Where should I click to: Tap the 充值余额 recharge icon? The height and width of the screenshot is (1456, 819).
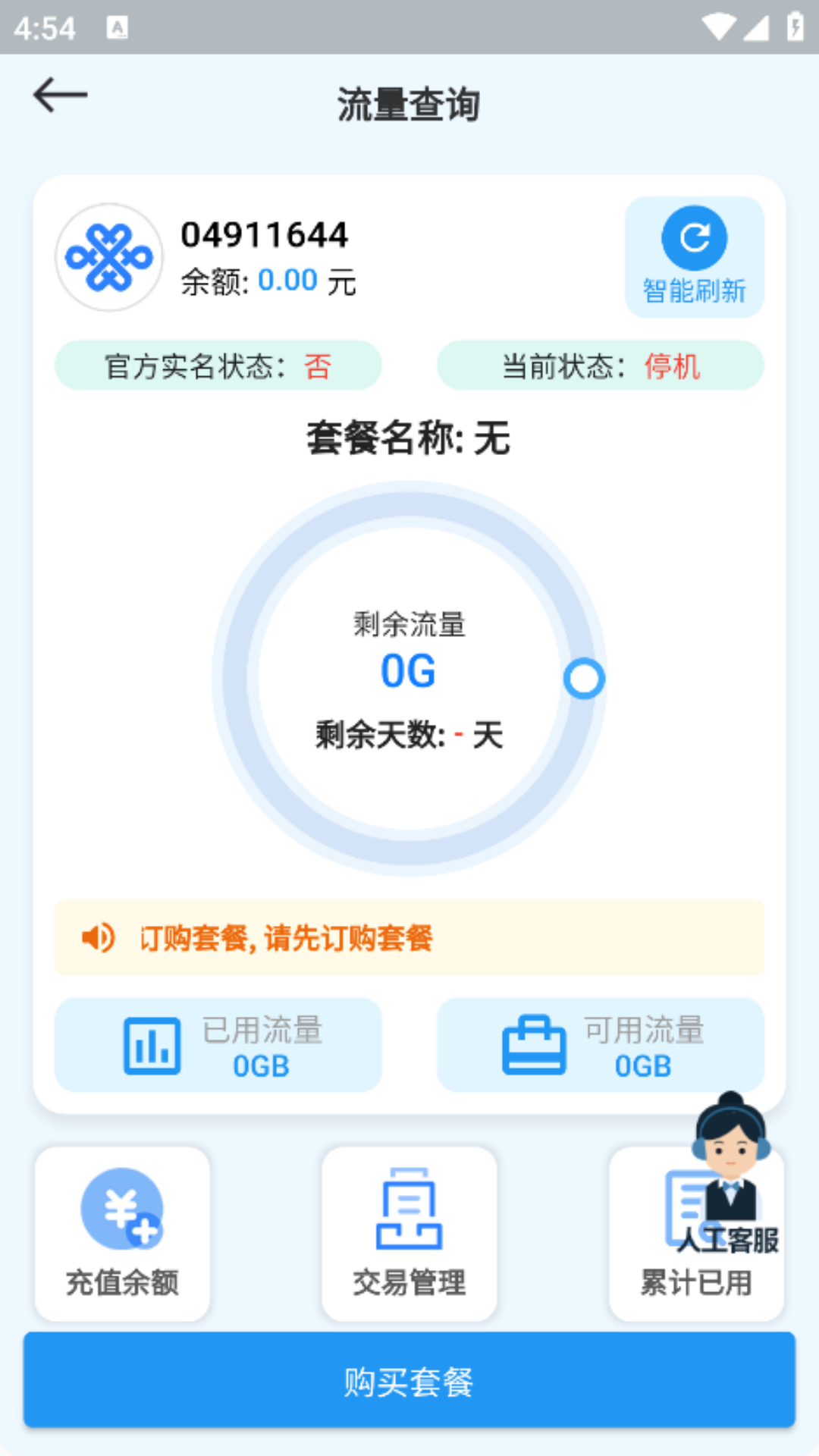pyautogui.click(x=121, y=1210)
